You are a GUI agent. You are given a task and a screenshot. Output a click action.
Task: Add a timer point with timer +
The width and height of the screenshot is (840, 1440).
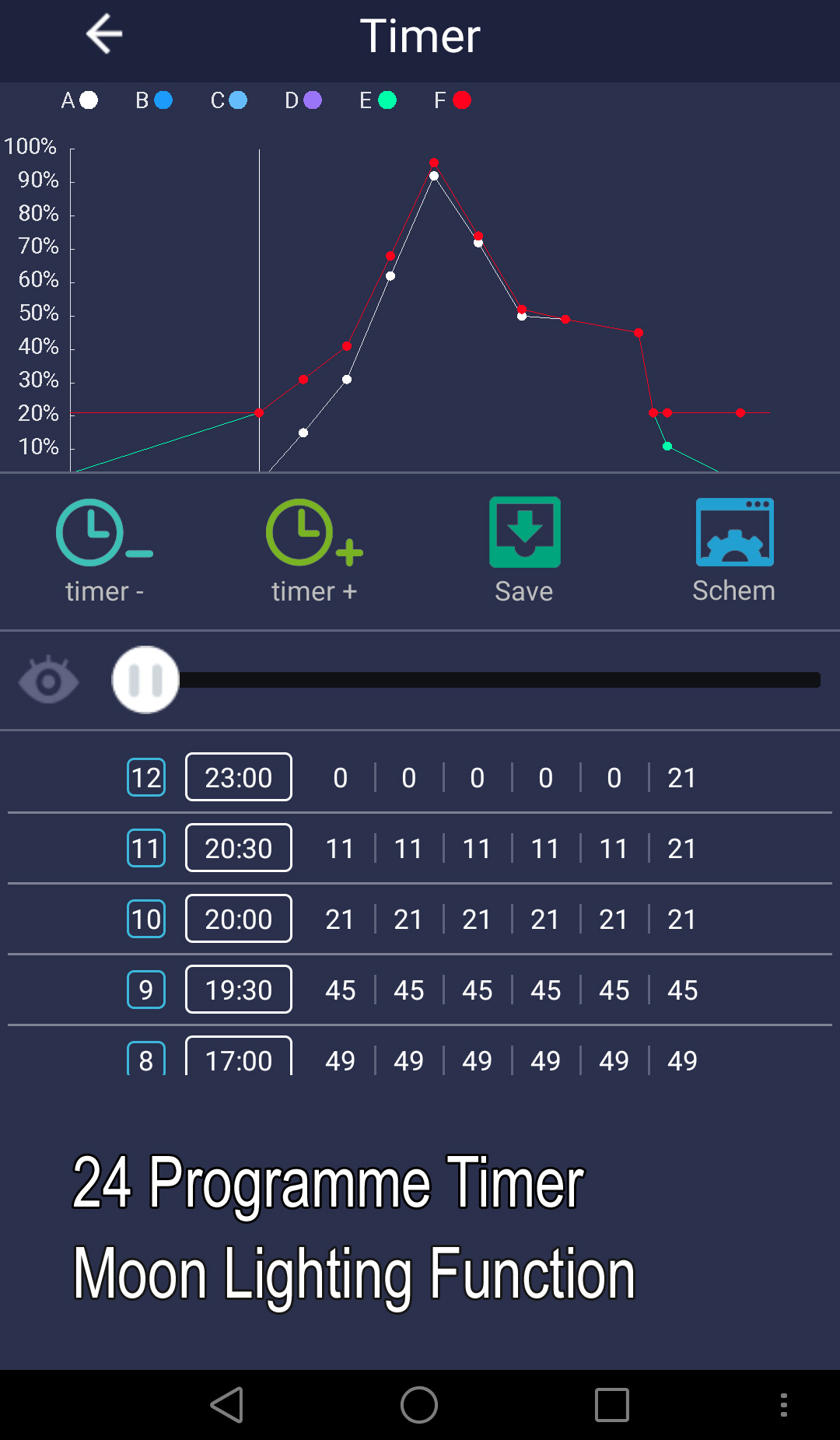point(314,549)
